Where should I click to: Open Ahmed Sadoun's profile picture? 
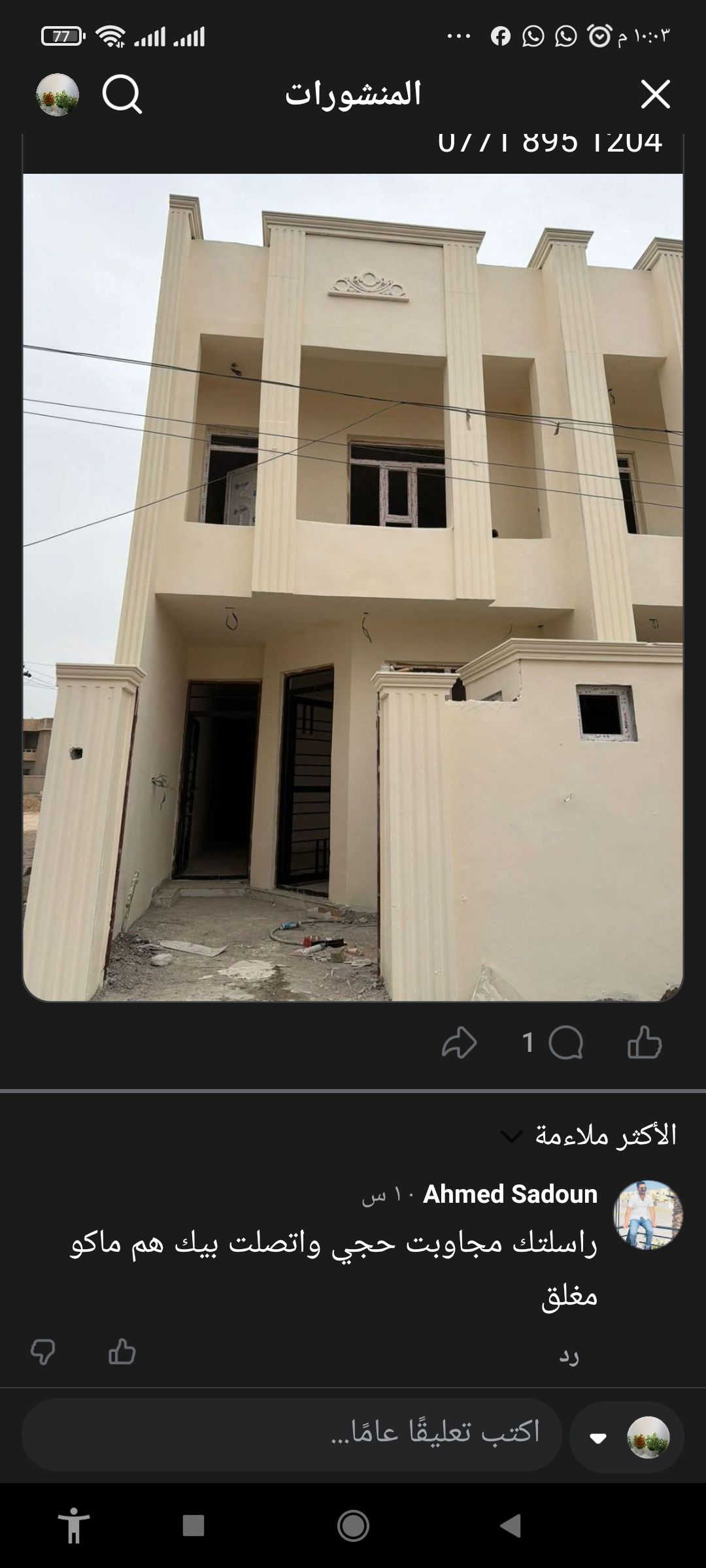(647, 1215)
